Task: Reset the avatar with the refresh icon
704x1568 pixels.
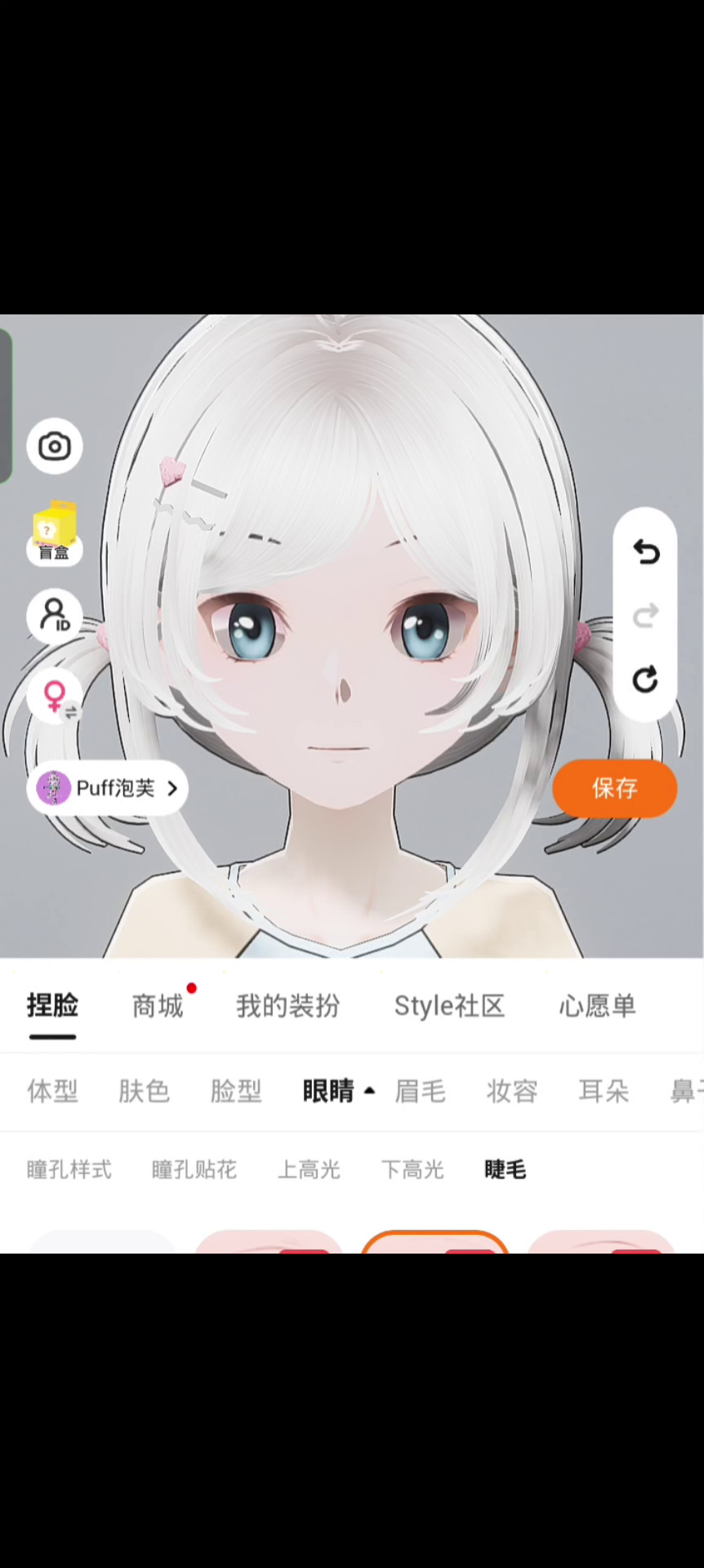Action: click(x=645, y=679)
